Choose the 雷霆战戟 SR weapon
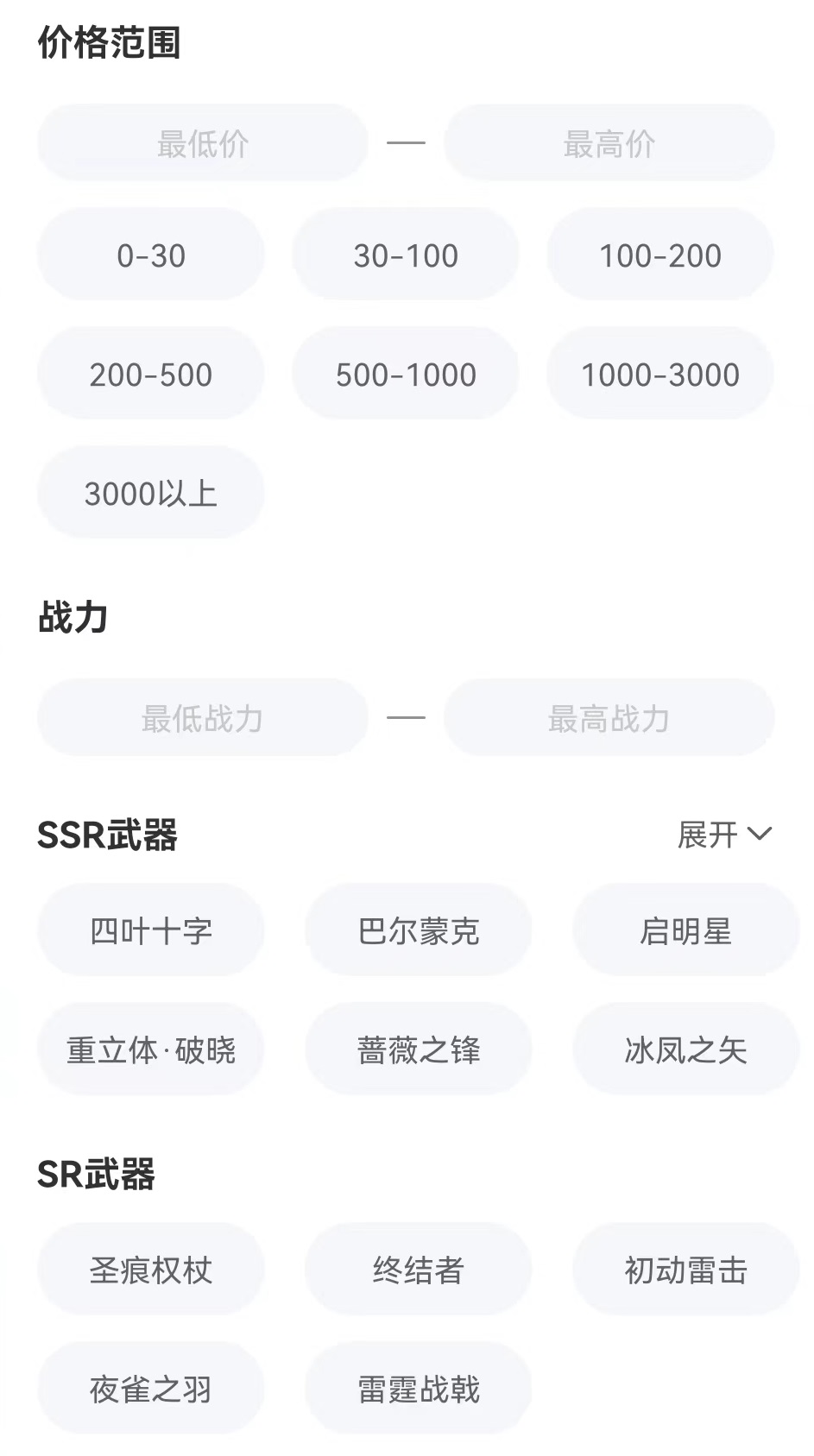The width and height of the screenshot is (814, 1456). tap(419, 1389)
